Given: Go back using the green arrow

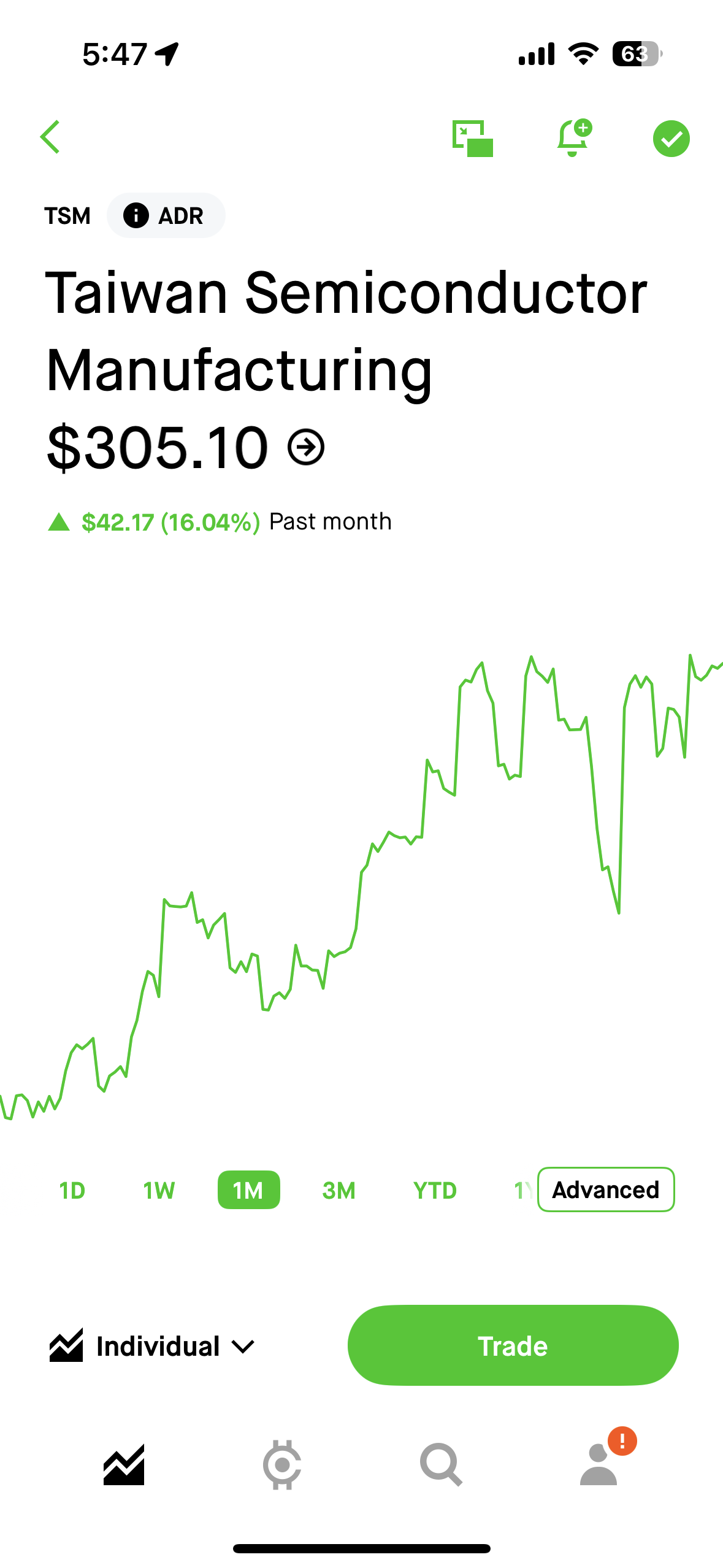Looking at the screenshot, I should pyautogui.click(x=50, y=137).
